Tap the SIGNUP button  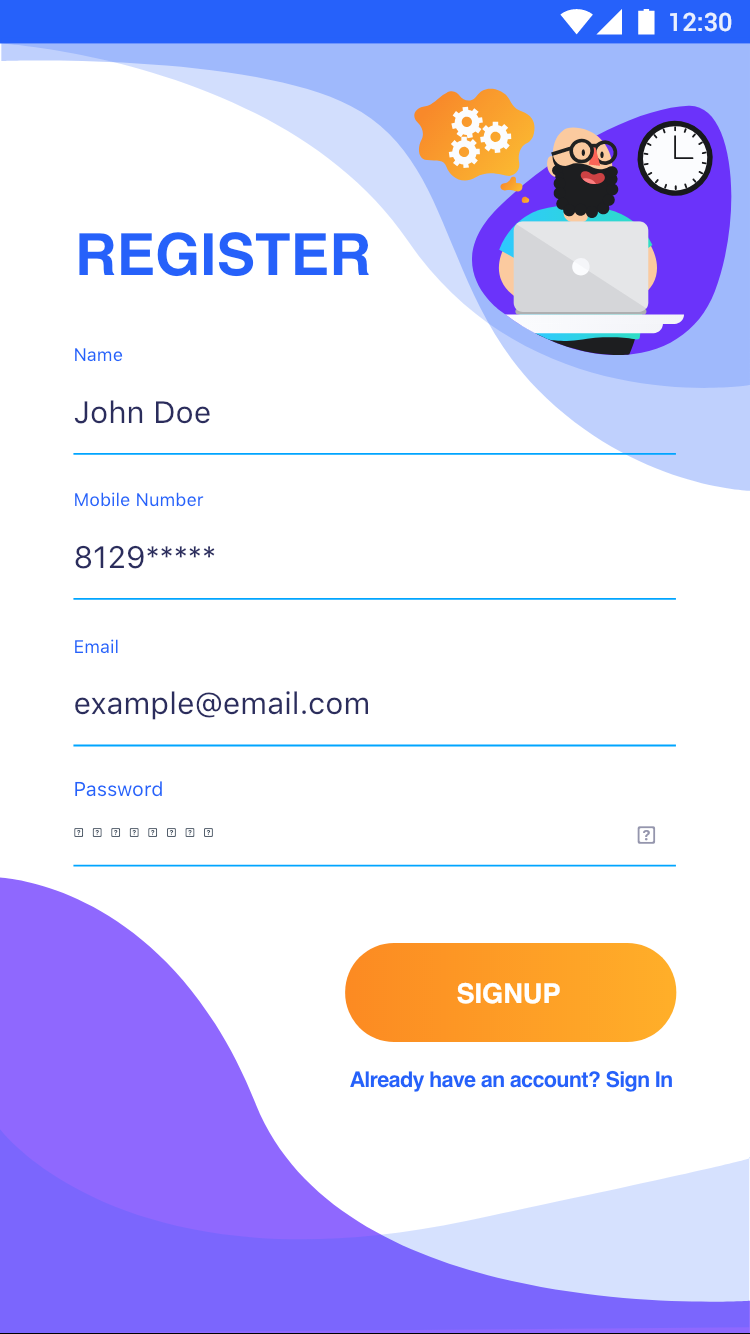click(x=510, y=992)
